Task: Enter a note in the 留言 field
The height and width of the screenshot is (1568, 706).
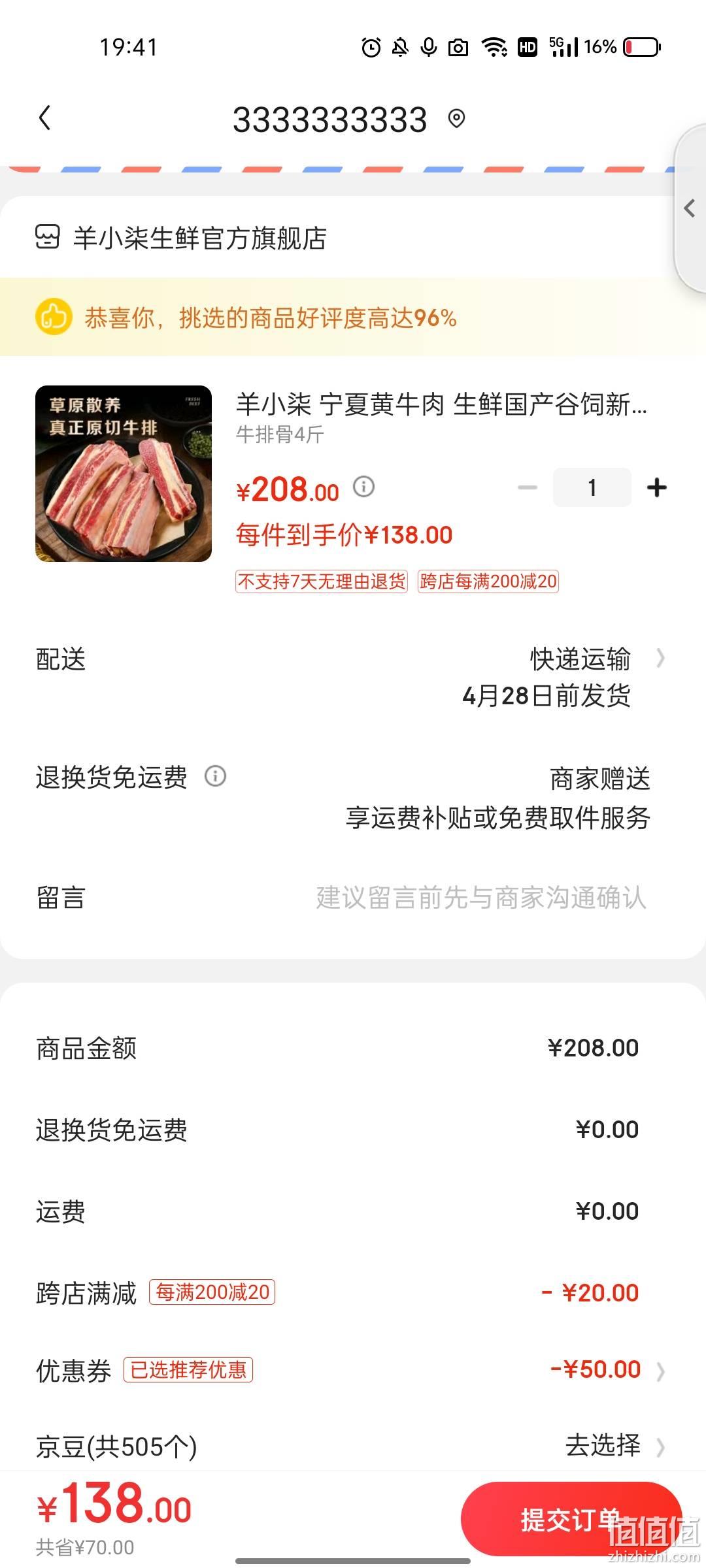Action: pyautogui.click(x=482, y=898)
